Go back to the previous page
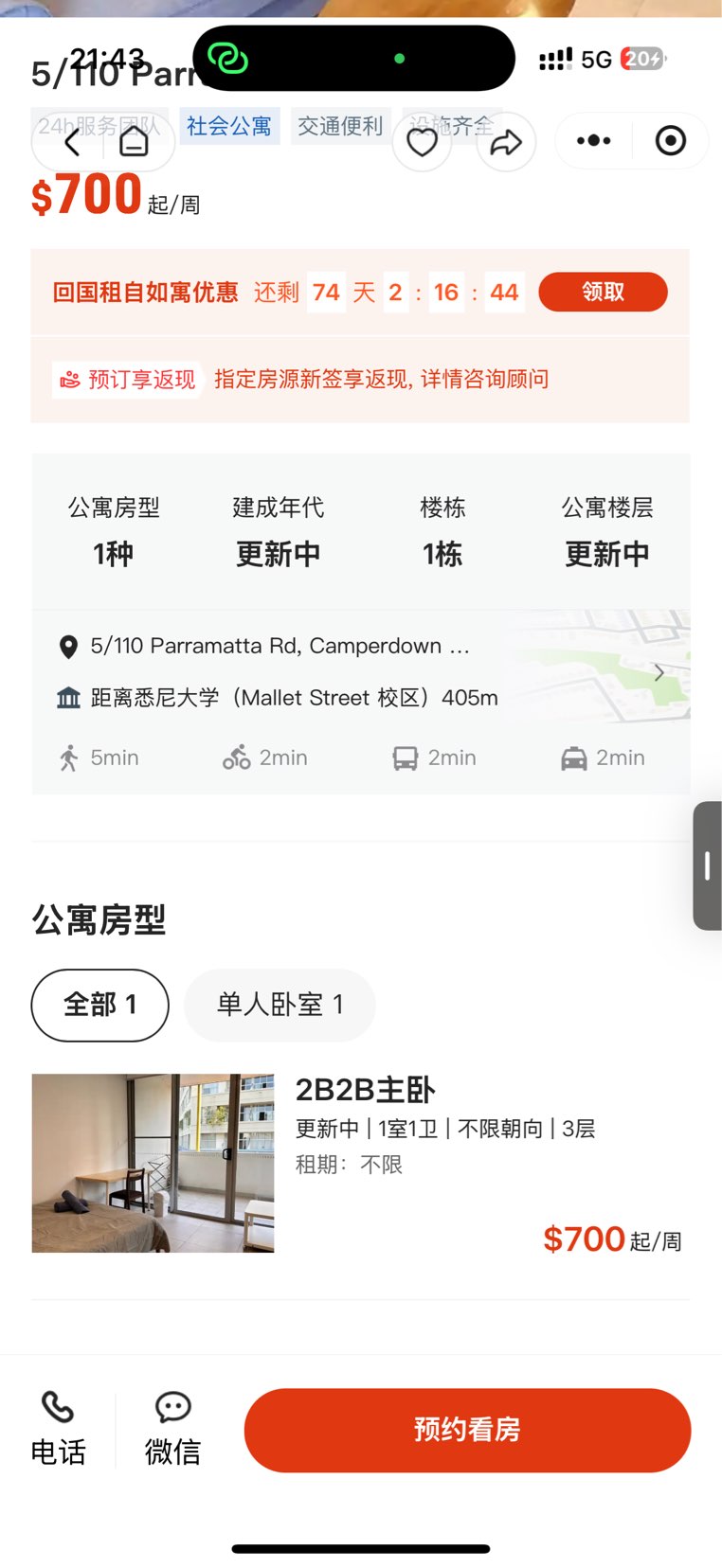This screenshot has width=722, height=1568. [x=72, y=142]
